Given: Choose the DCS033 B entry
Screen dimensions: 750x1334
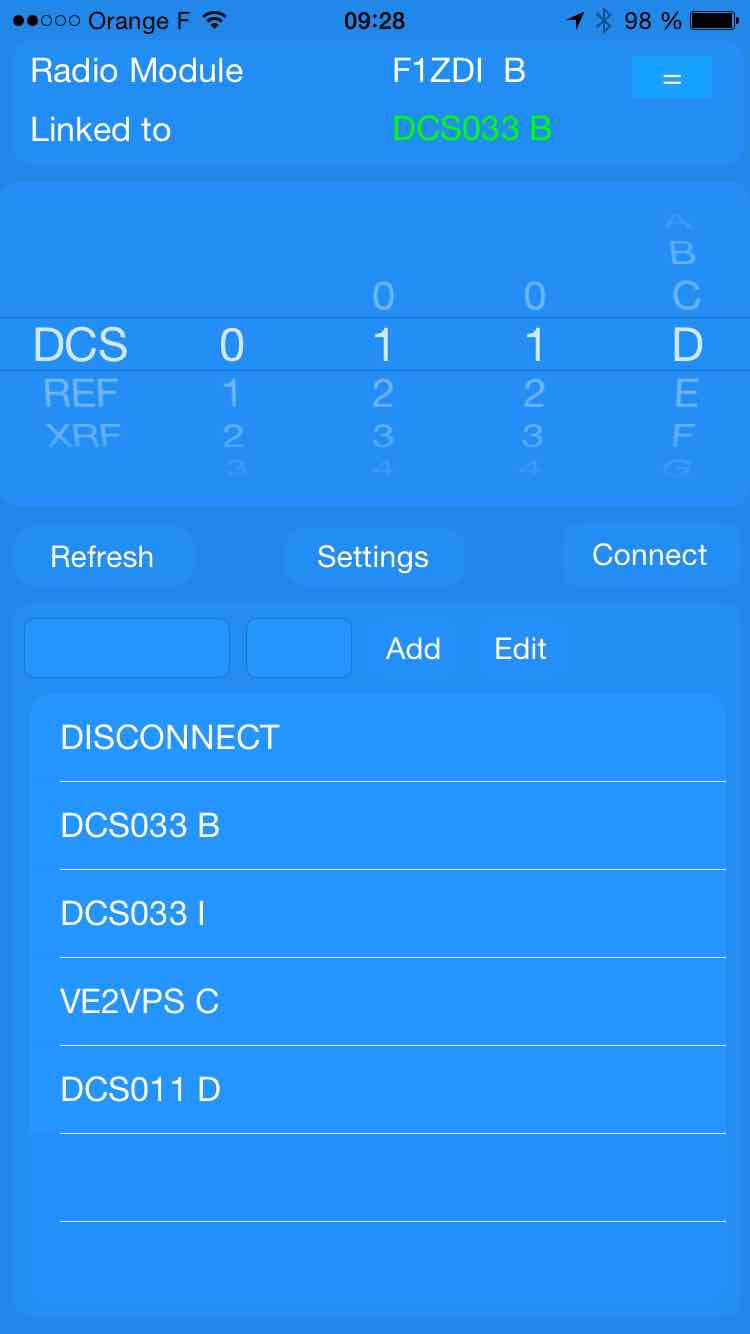Looking at the screenshot, I should [378, 826].
